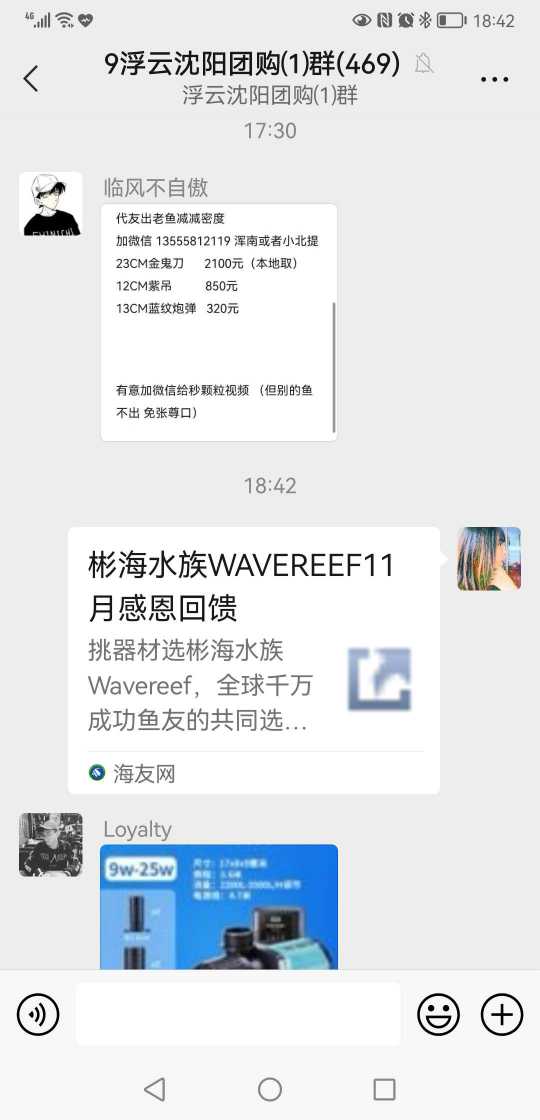Open the system recent apps view
Screen dimensions: 540x1120
[384, 1089]
